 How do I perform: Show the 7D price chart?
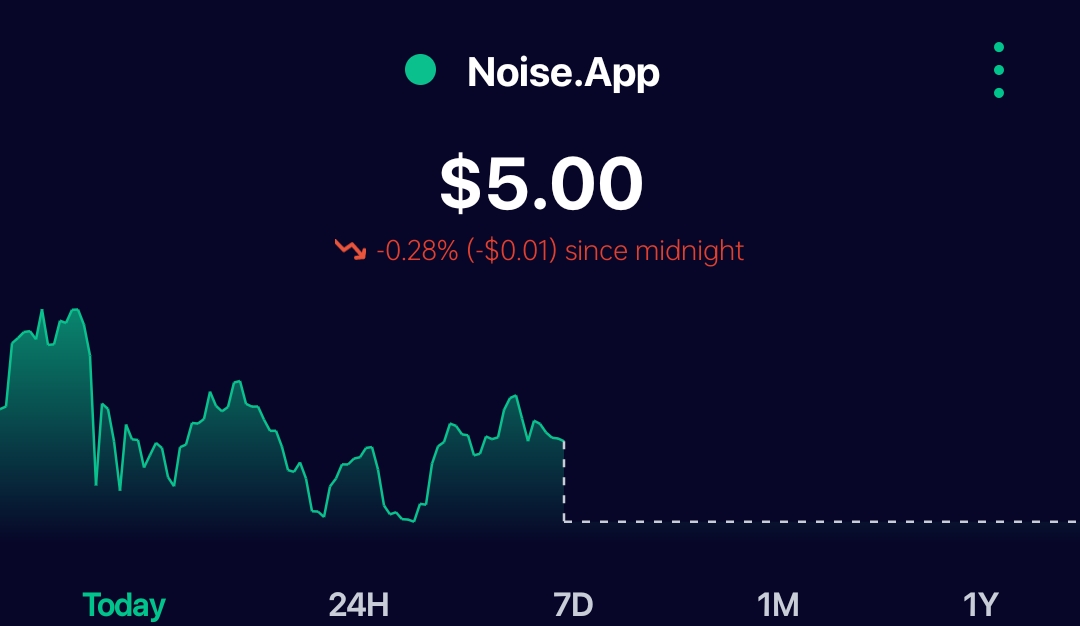(x=573, y=605)
